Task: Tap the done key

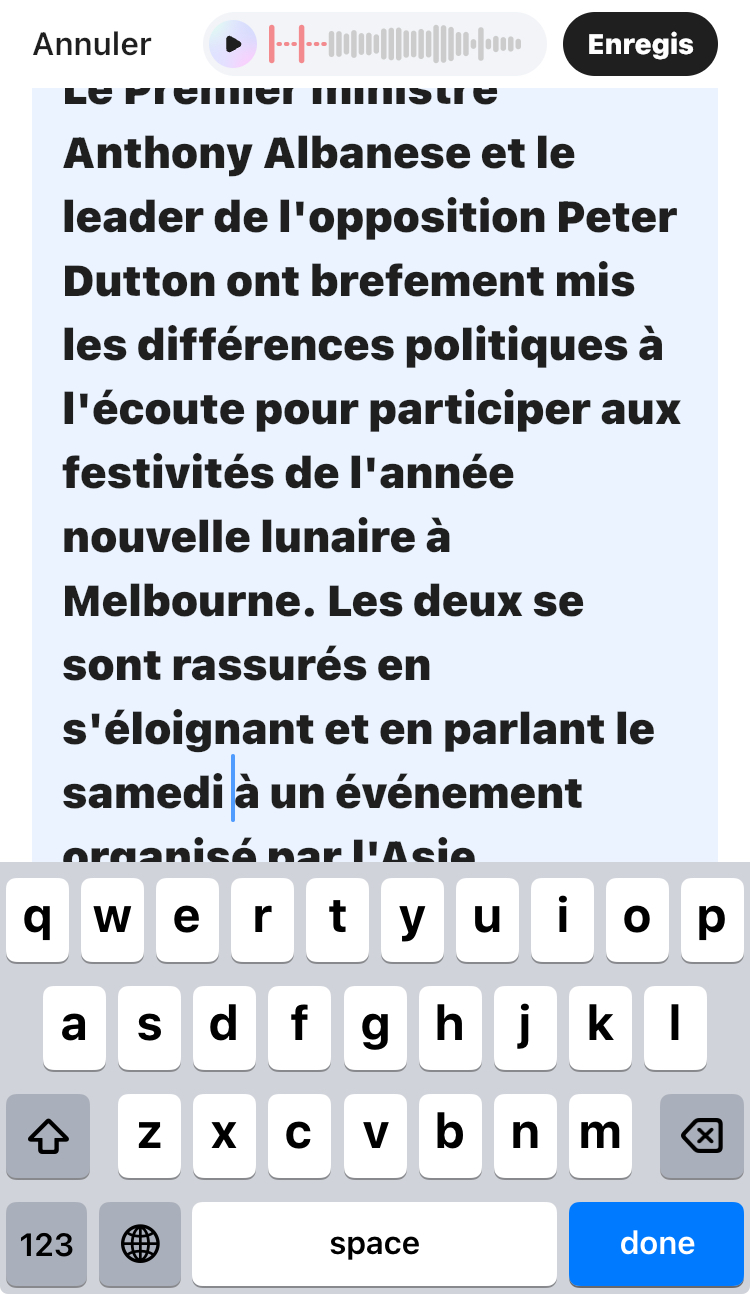Action: point(656,1244)
